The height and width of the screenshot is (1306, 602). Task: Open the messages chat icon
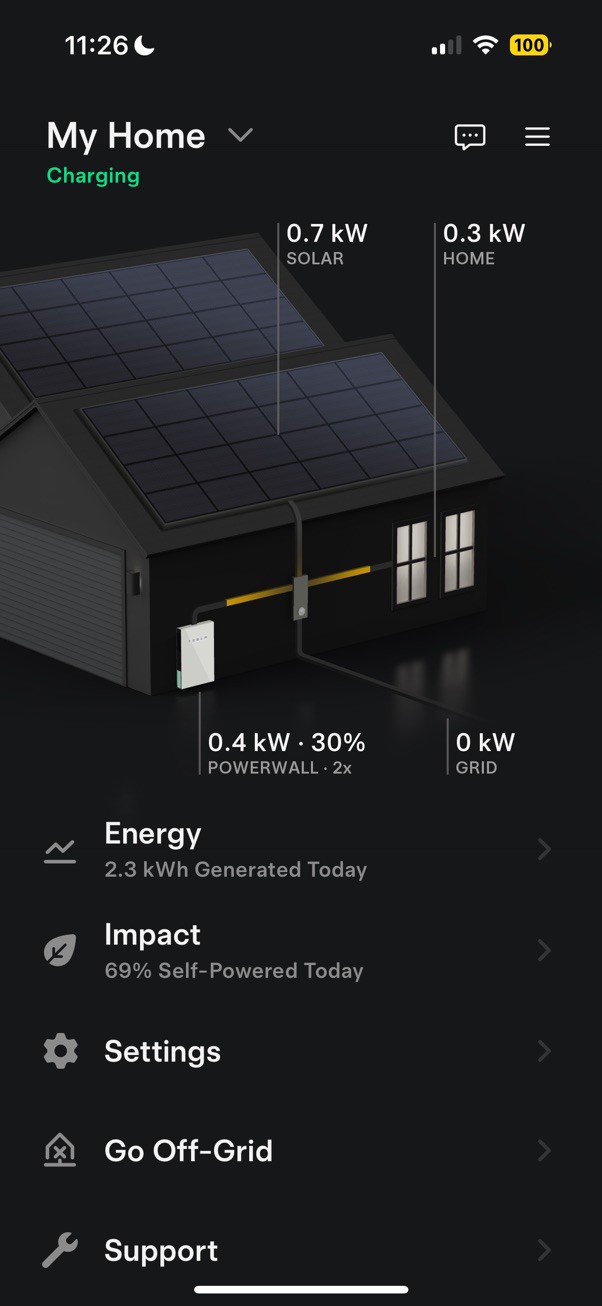point(470,137)
